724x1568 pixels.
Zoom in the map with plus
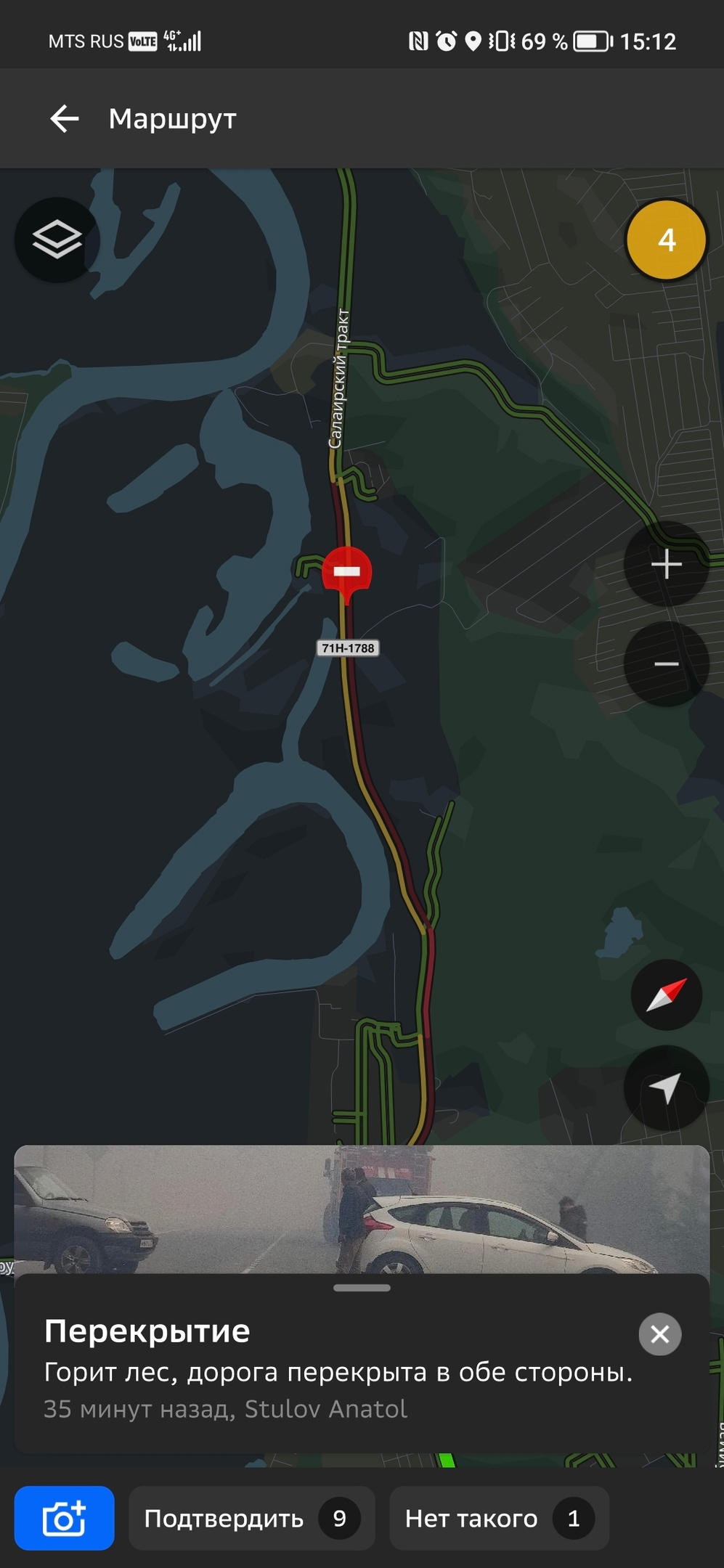[x=666, y=564]
